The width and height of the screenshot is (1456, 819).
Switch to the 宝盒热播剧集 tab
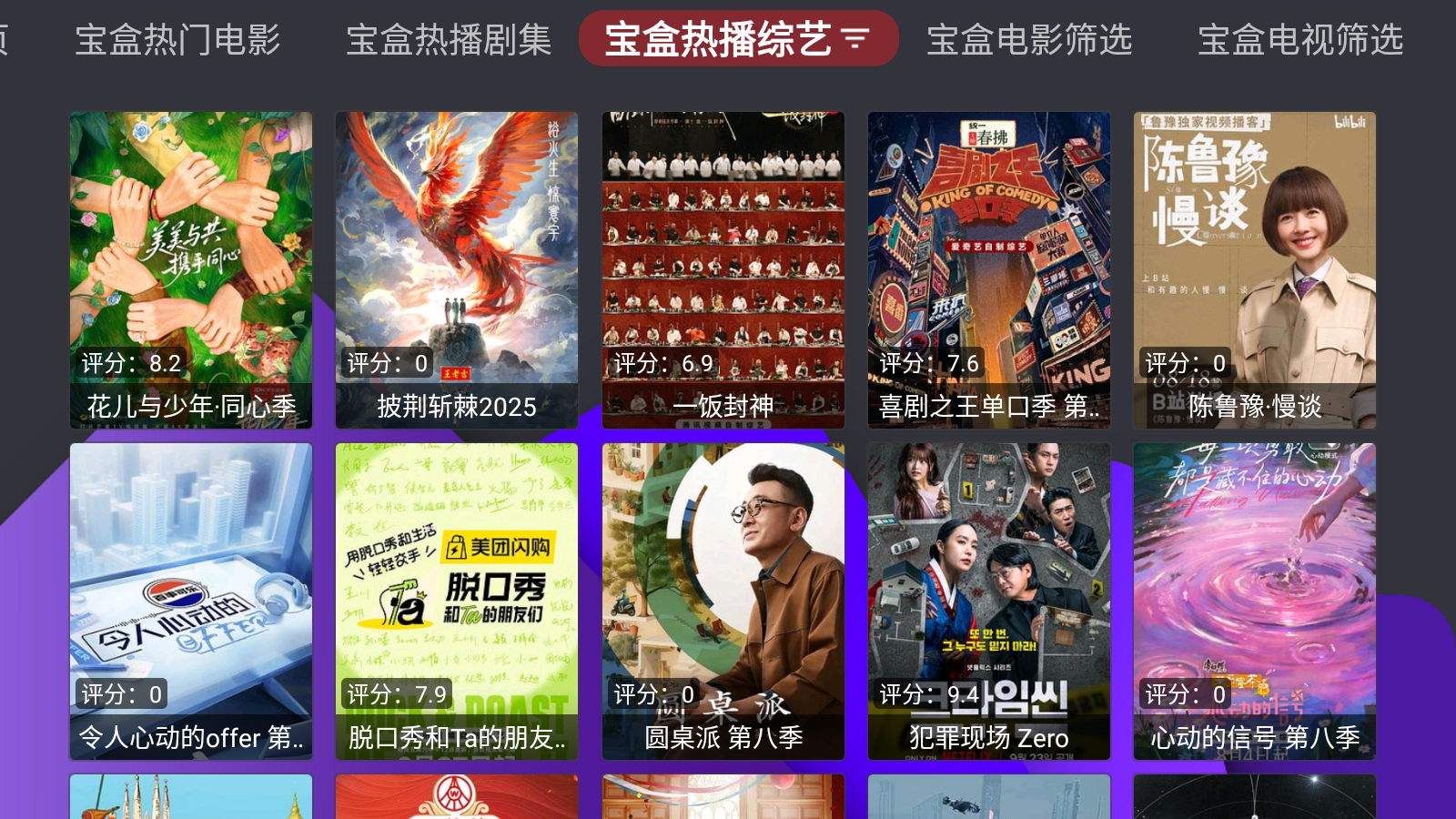[449, 40]
